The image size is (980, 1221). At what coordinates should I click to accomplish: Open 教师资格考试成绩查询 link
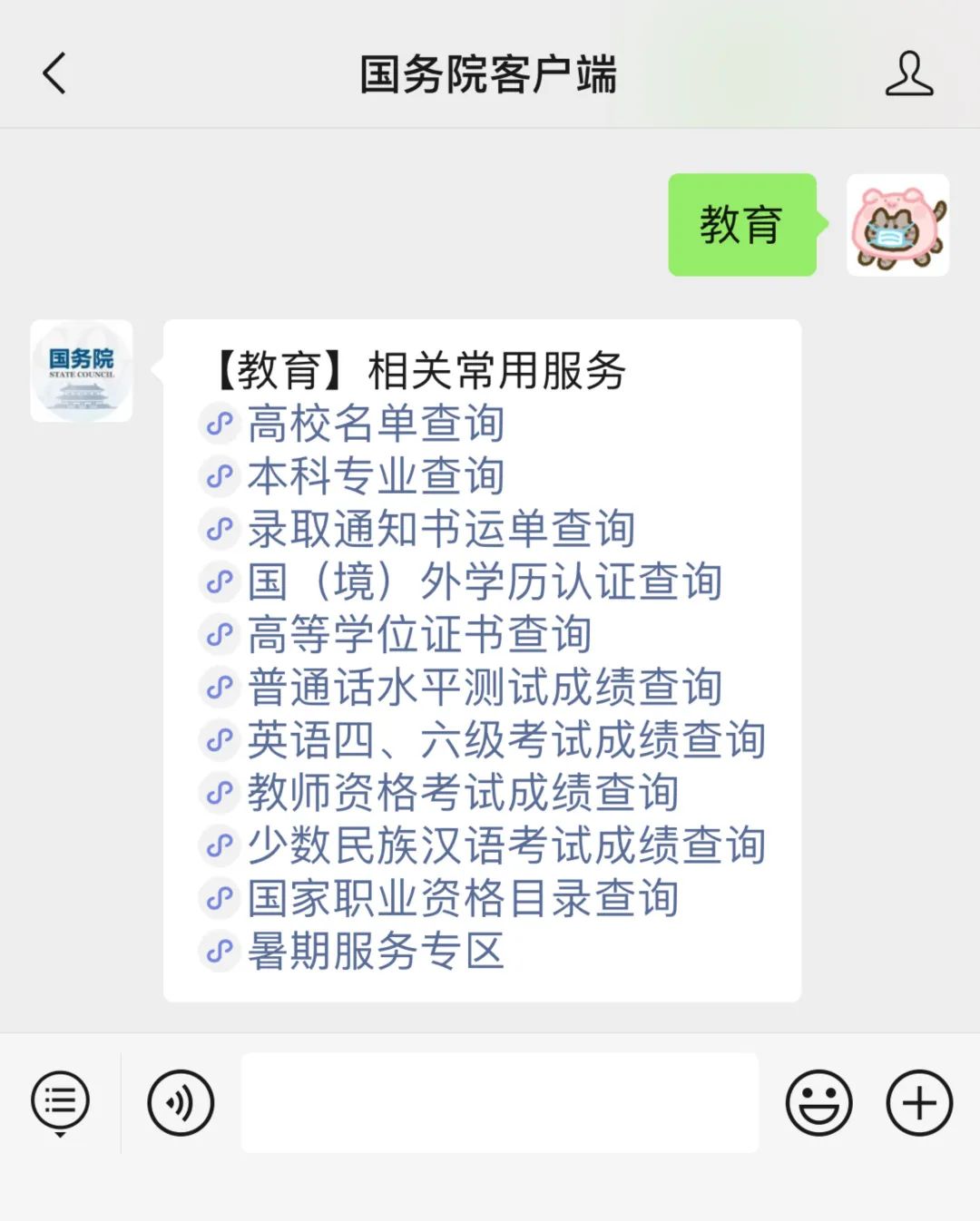[x=463, y=792]
